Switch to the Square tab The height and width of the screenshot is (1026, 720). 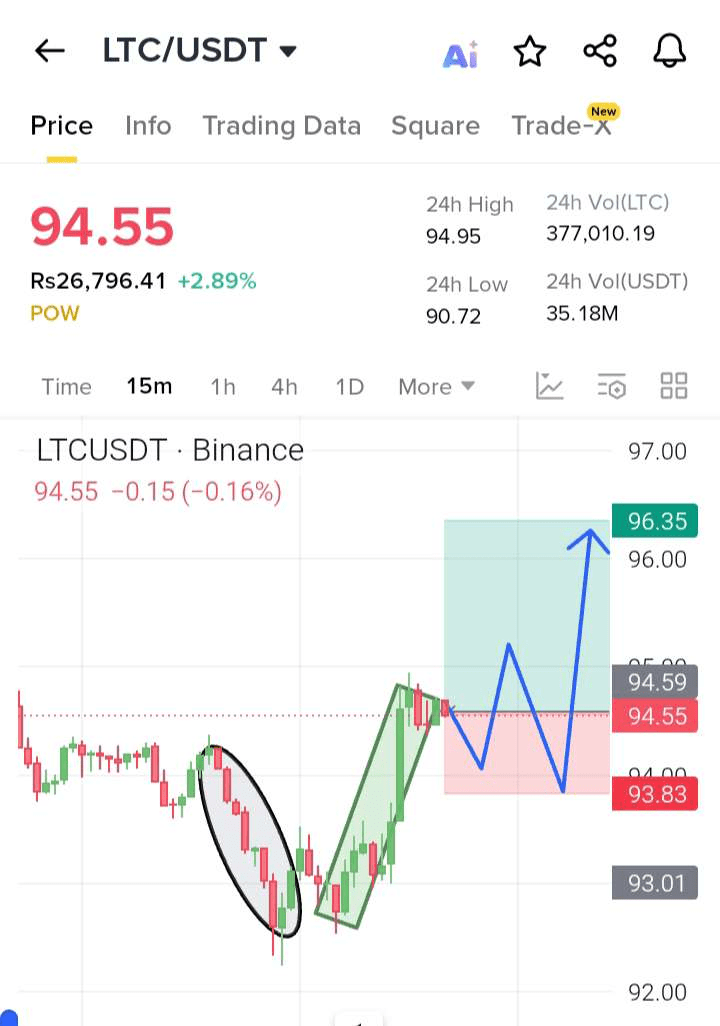point(435,126)
